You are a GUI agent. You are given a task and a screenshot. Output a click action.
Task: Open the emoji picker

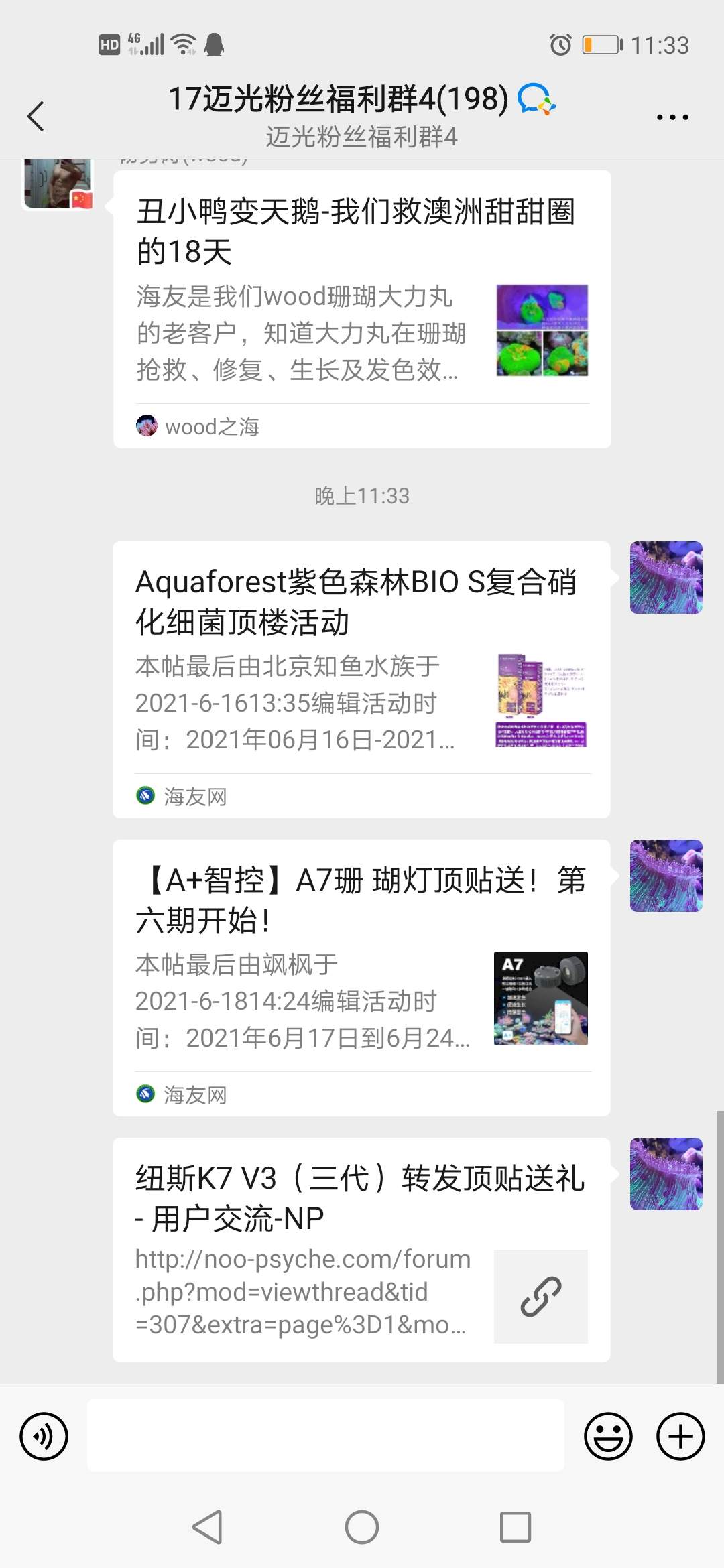click(608, 1436)
